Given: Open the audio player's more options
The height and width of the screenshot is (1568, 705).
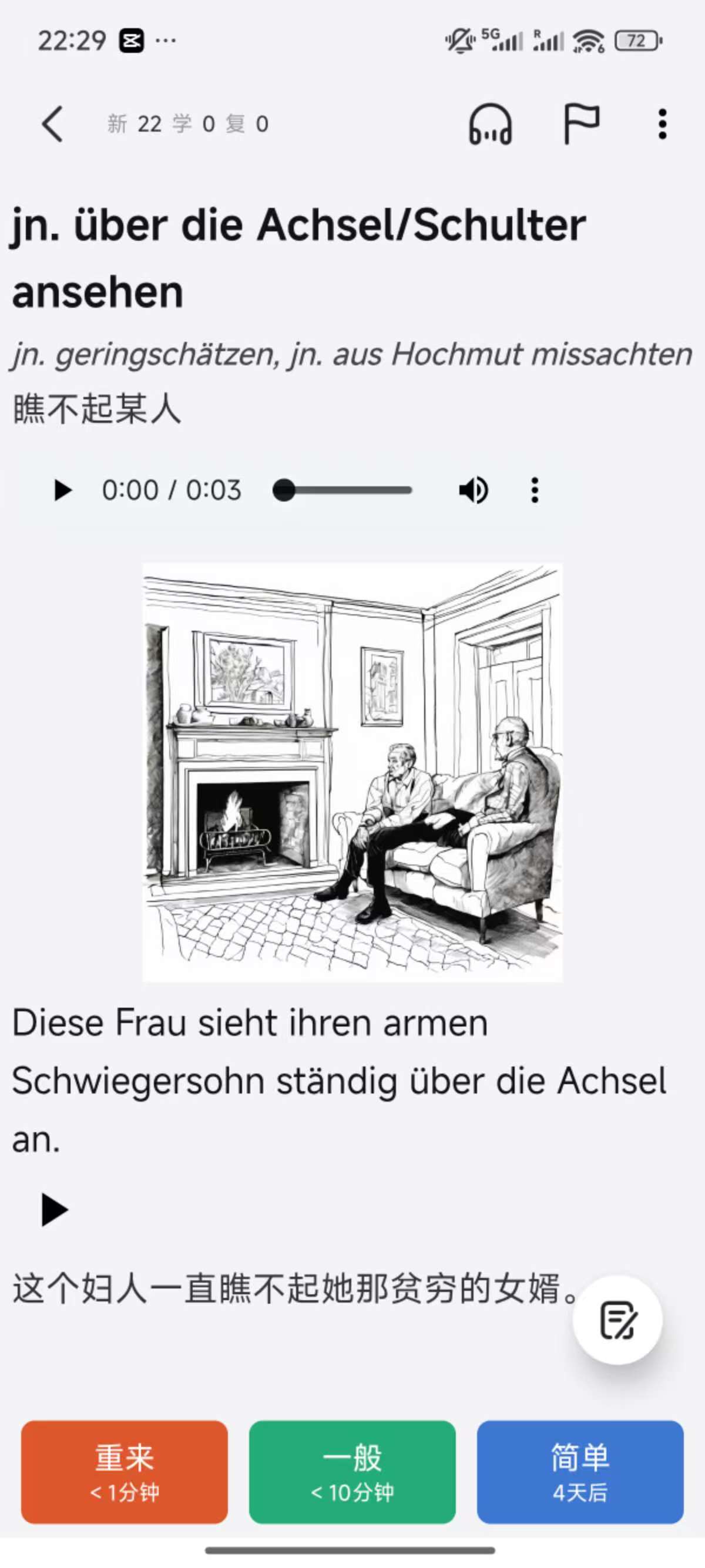Looking at the screenshot, I should point(535,490).
